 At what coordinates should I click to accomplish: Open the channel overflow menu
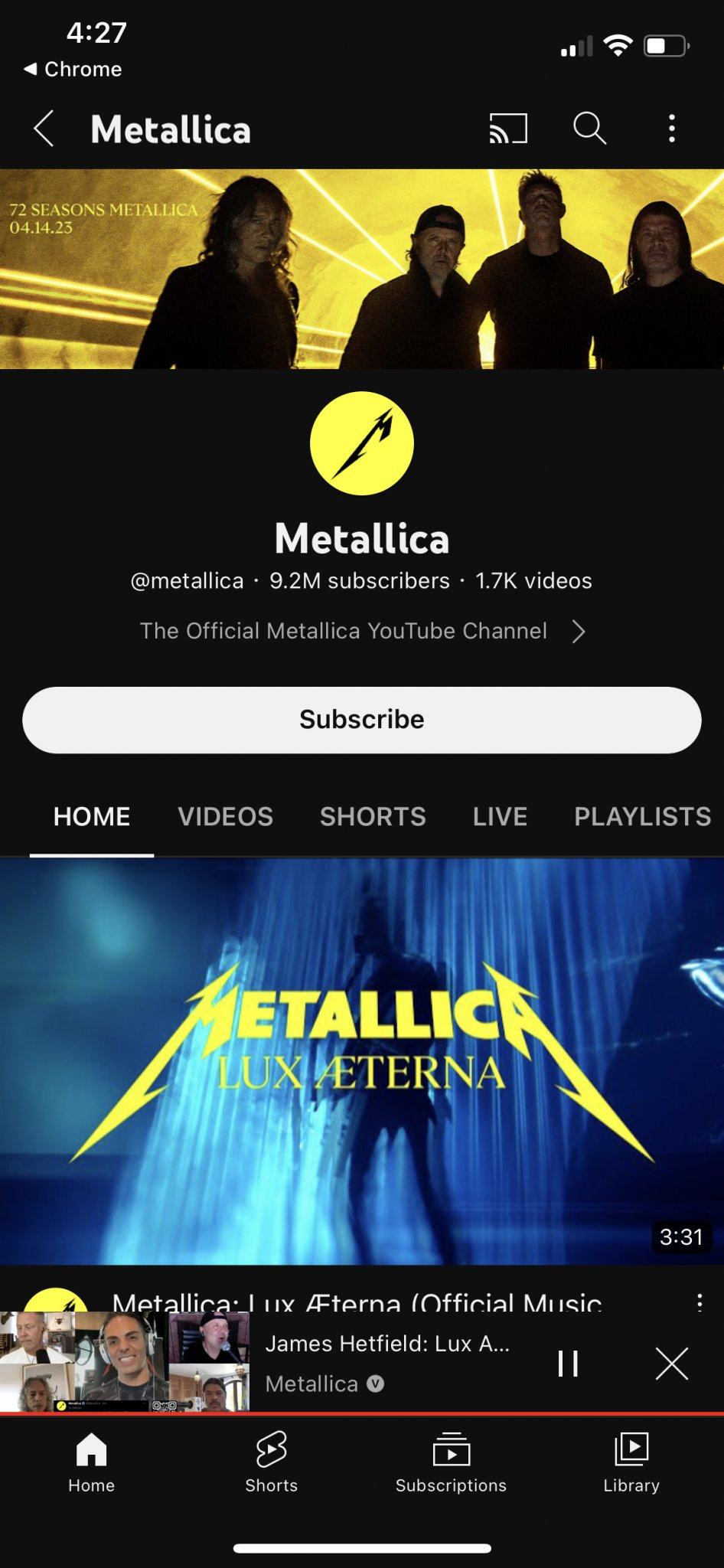[x=672, y=129]
